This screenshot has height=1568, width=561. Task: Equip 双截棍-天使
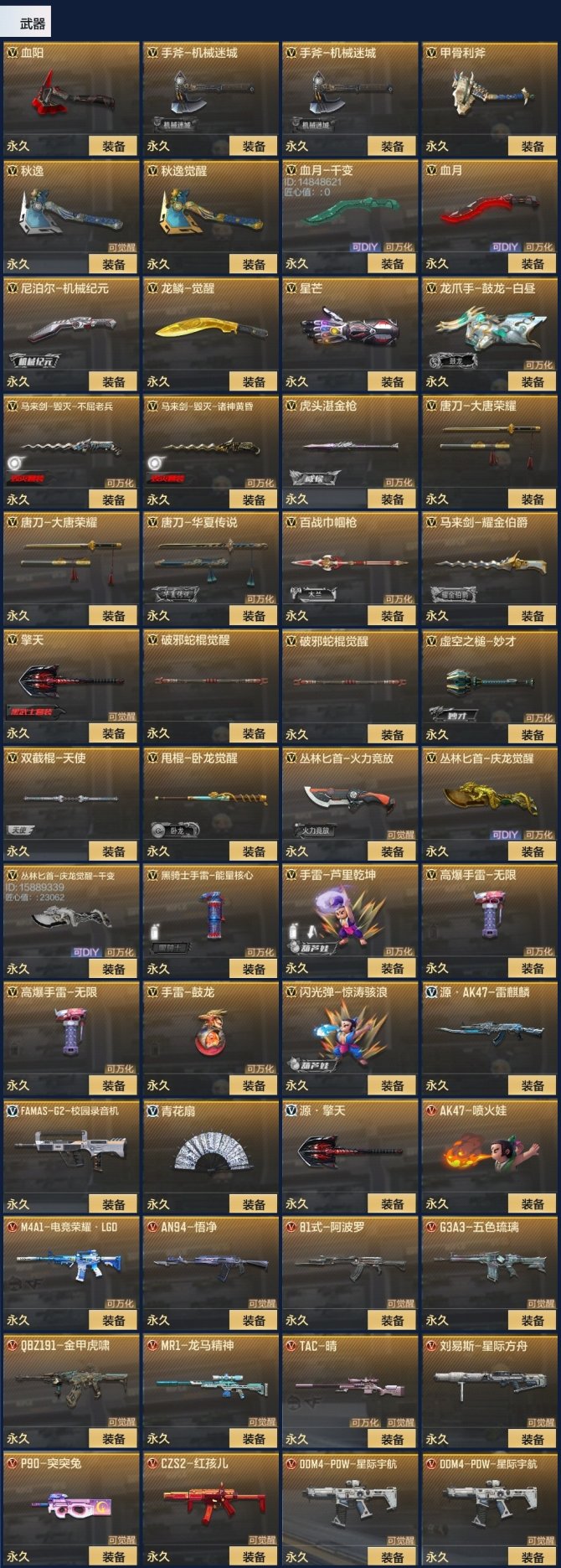(x=114, y=851)
